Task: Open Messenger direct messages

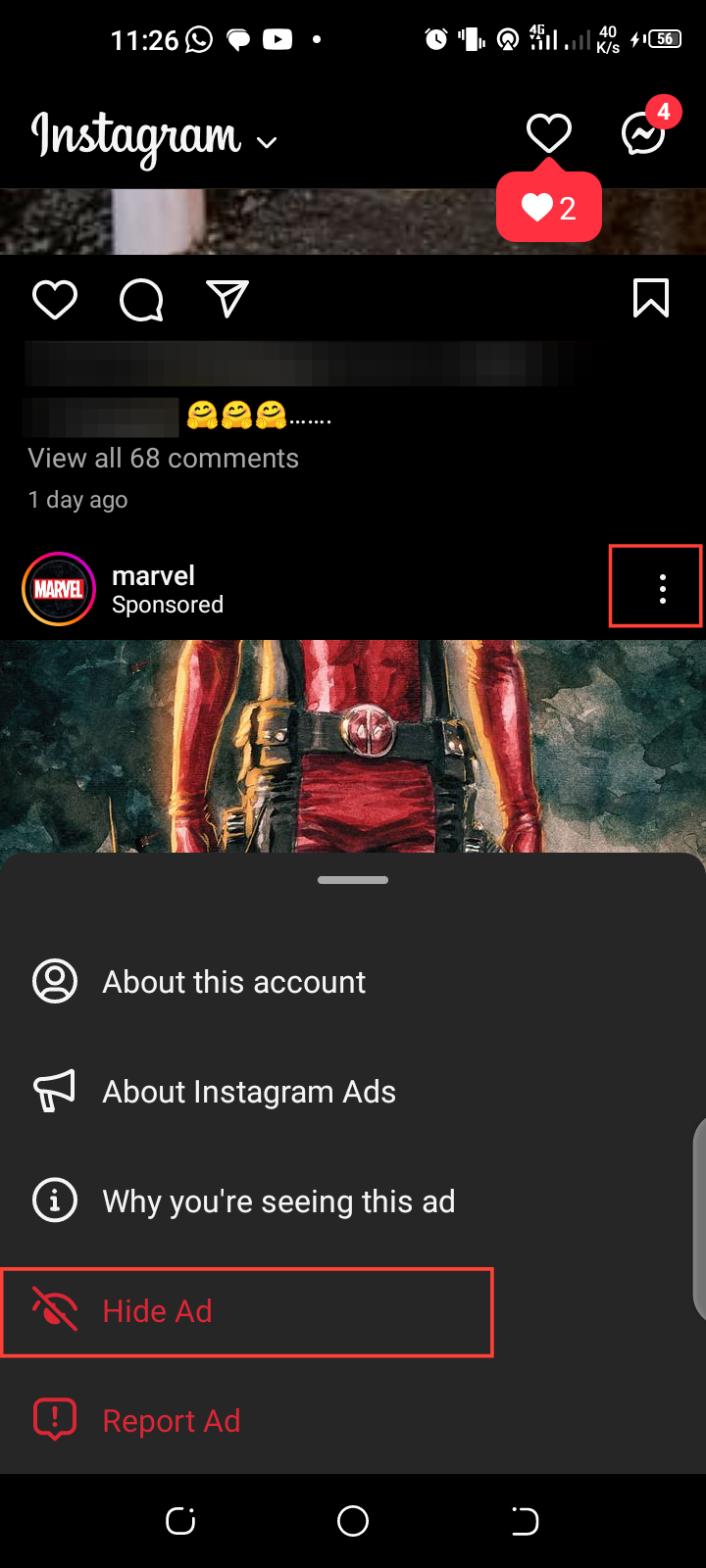Action: pos(644,133)
